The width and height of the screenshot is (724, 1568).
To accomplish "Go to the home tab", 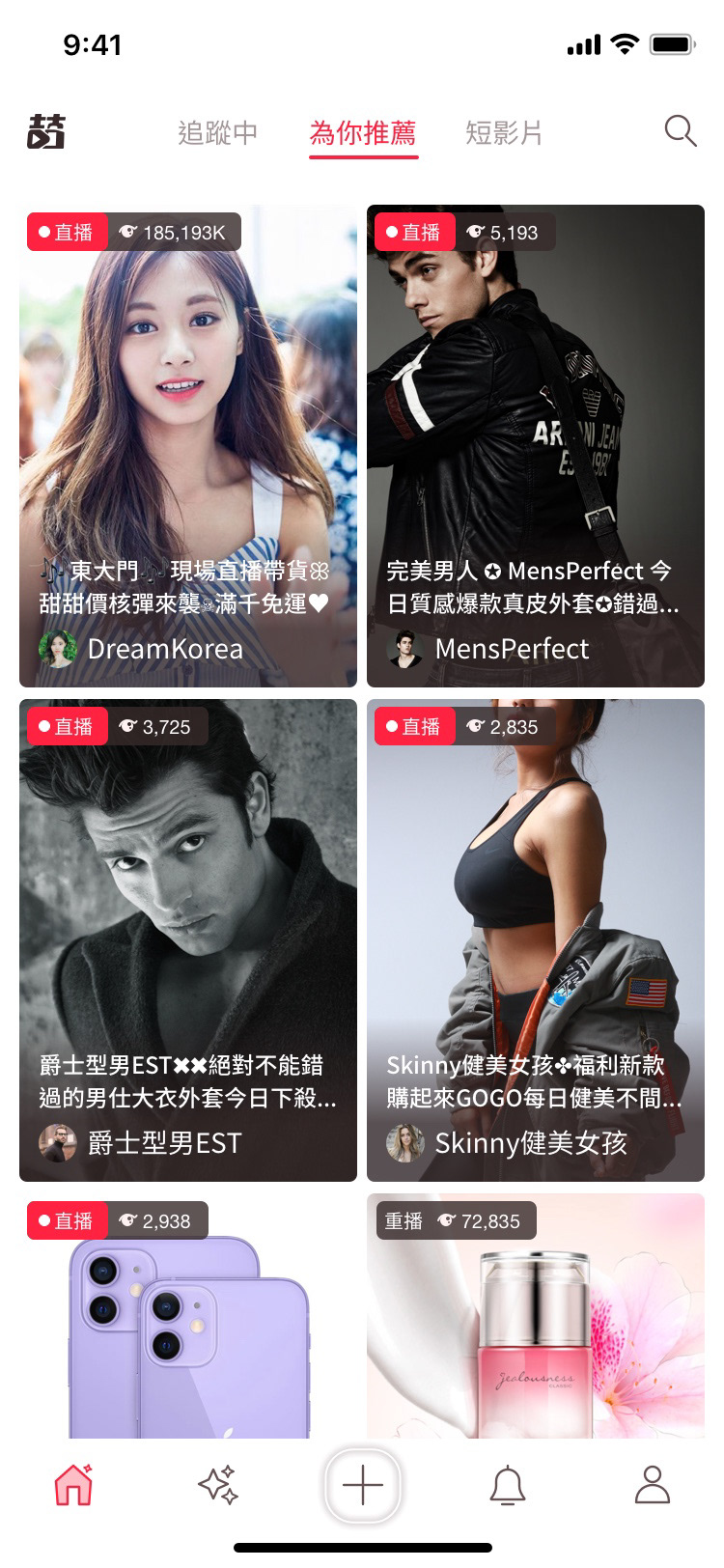I will click(x=73, y=1484).
